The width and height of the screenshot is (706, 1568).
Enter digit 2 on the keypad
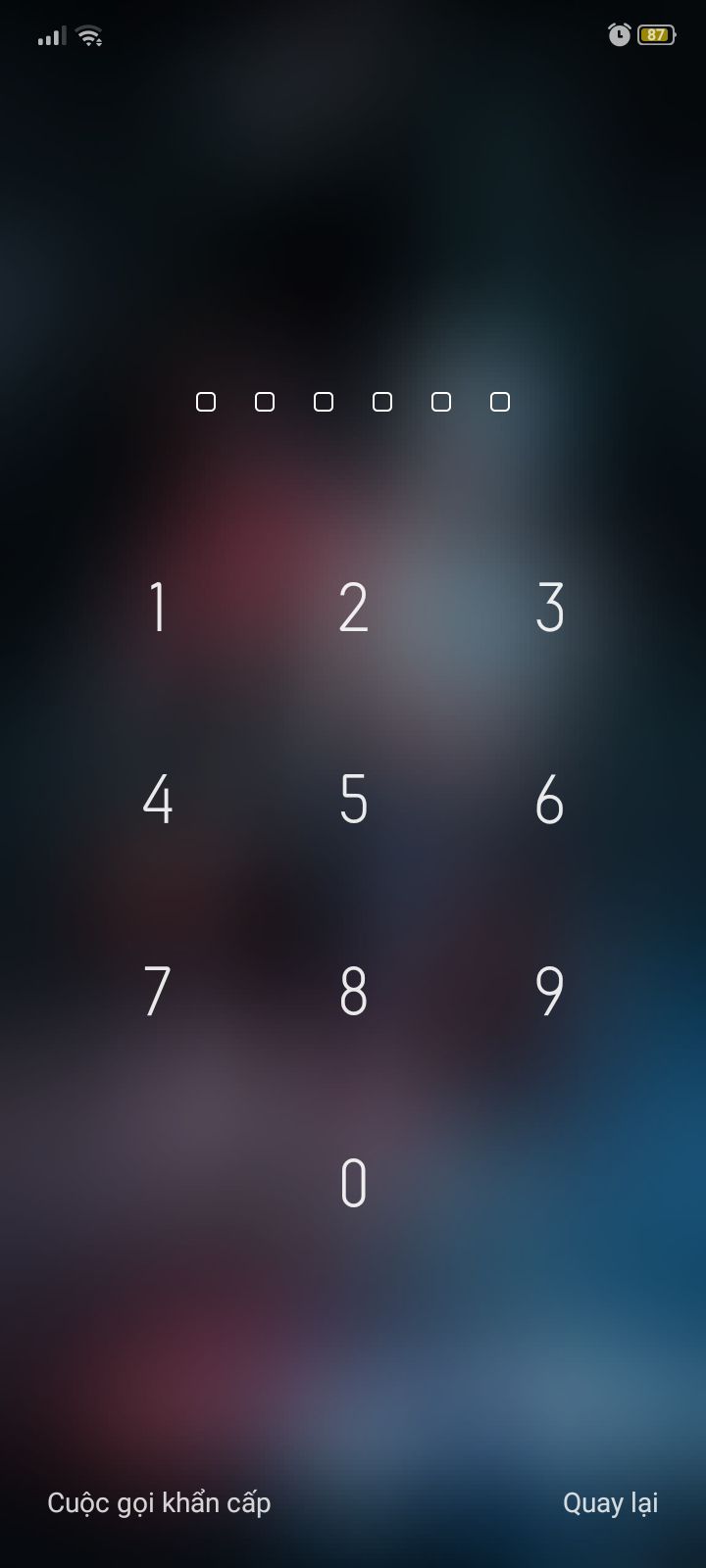[353, 607]
